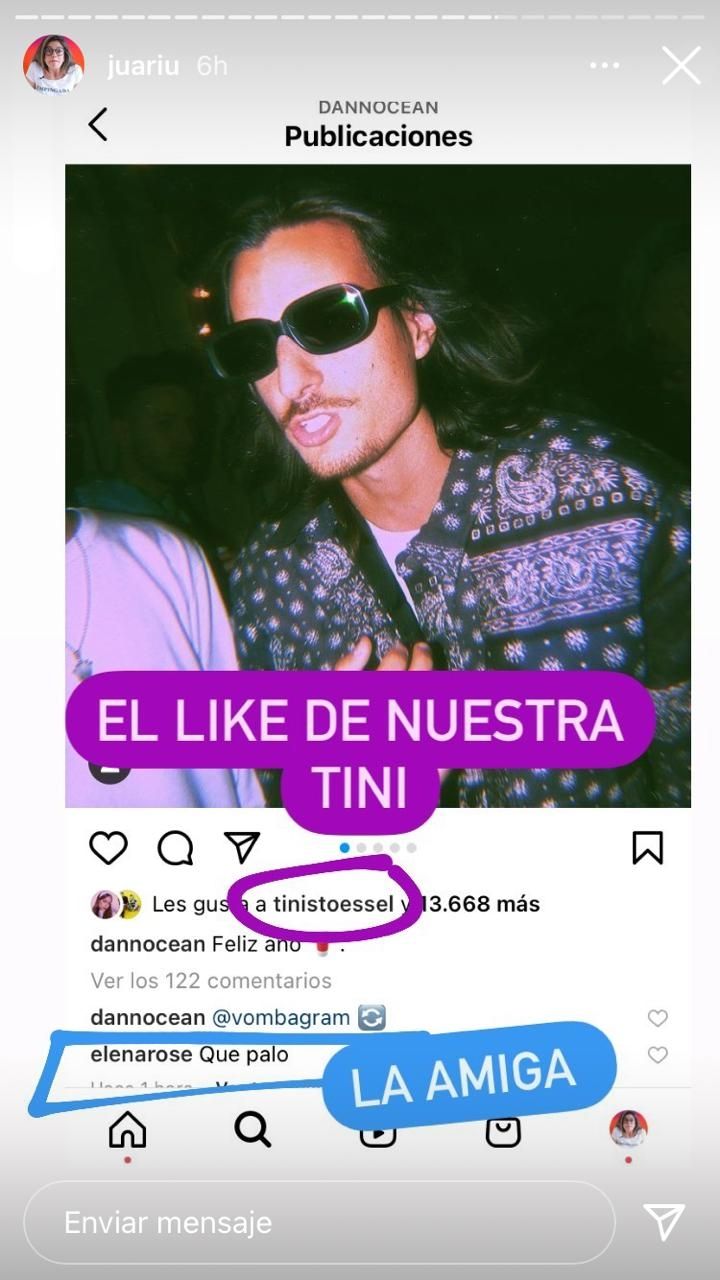Close the story viewer
Image resolution: width=720 pixels, height=1280 pixels.
pos(681,66)
